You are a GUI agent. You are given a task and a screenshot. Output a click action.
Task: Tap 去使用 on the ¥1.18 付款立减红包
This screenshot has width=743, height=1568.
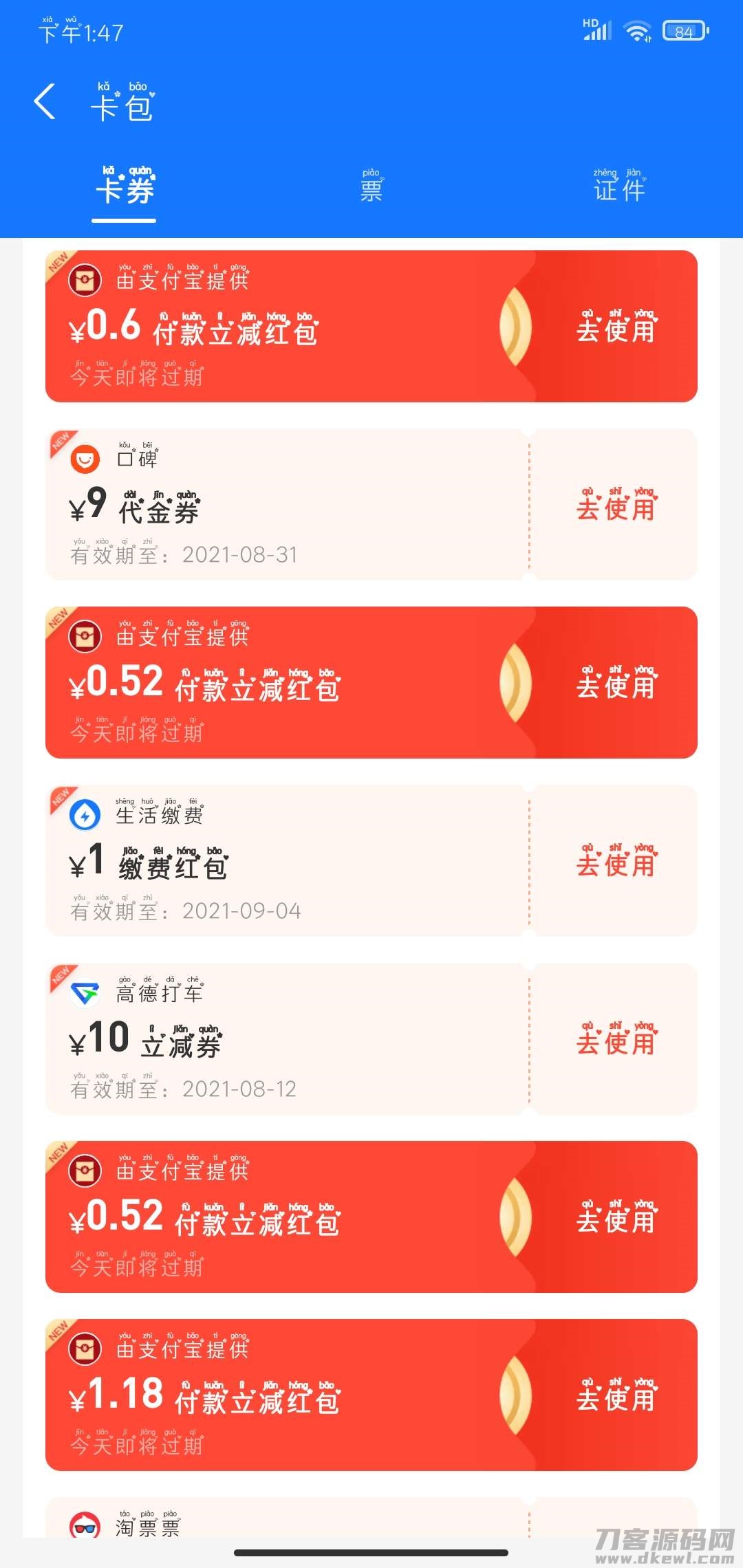616,1396
